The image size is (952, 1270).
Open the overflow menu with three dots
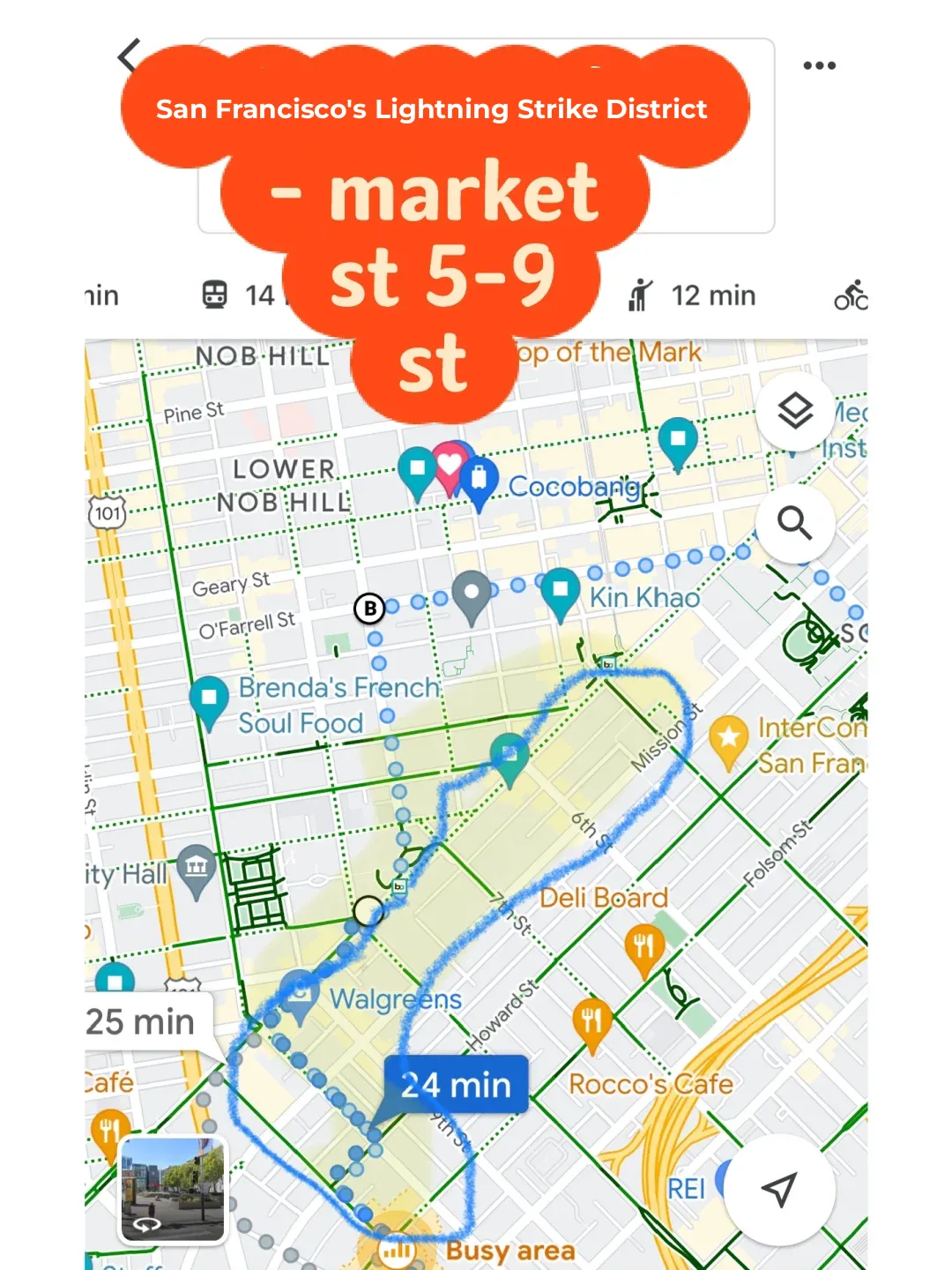point(819,63)
